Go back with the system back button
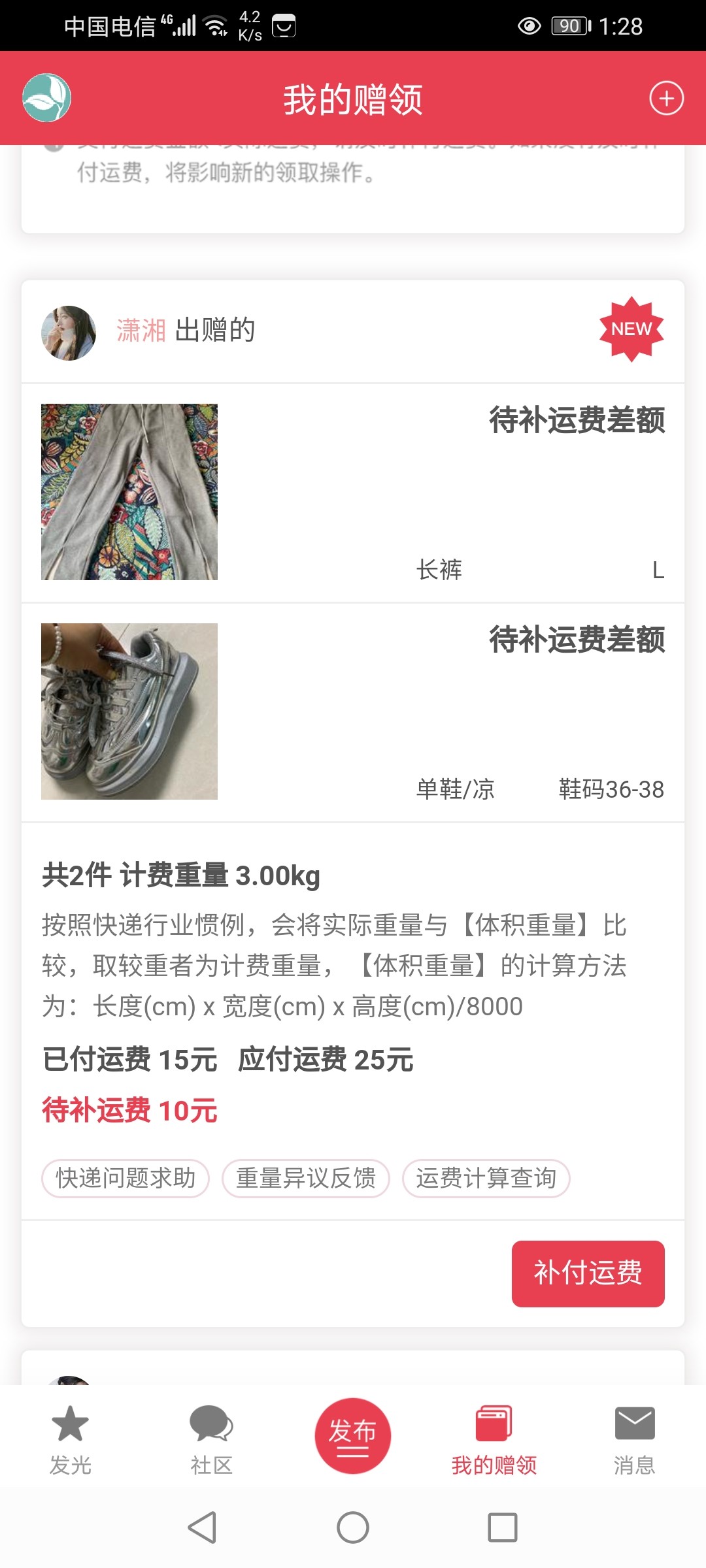 point(202,1528)
